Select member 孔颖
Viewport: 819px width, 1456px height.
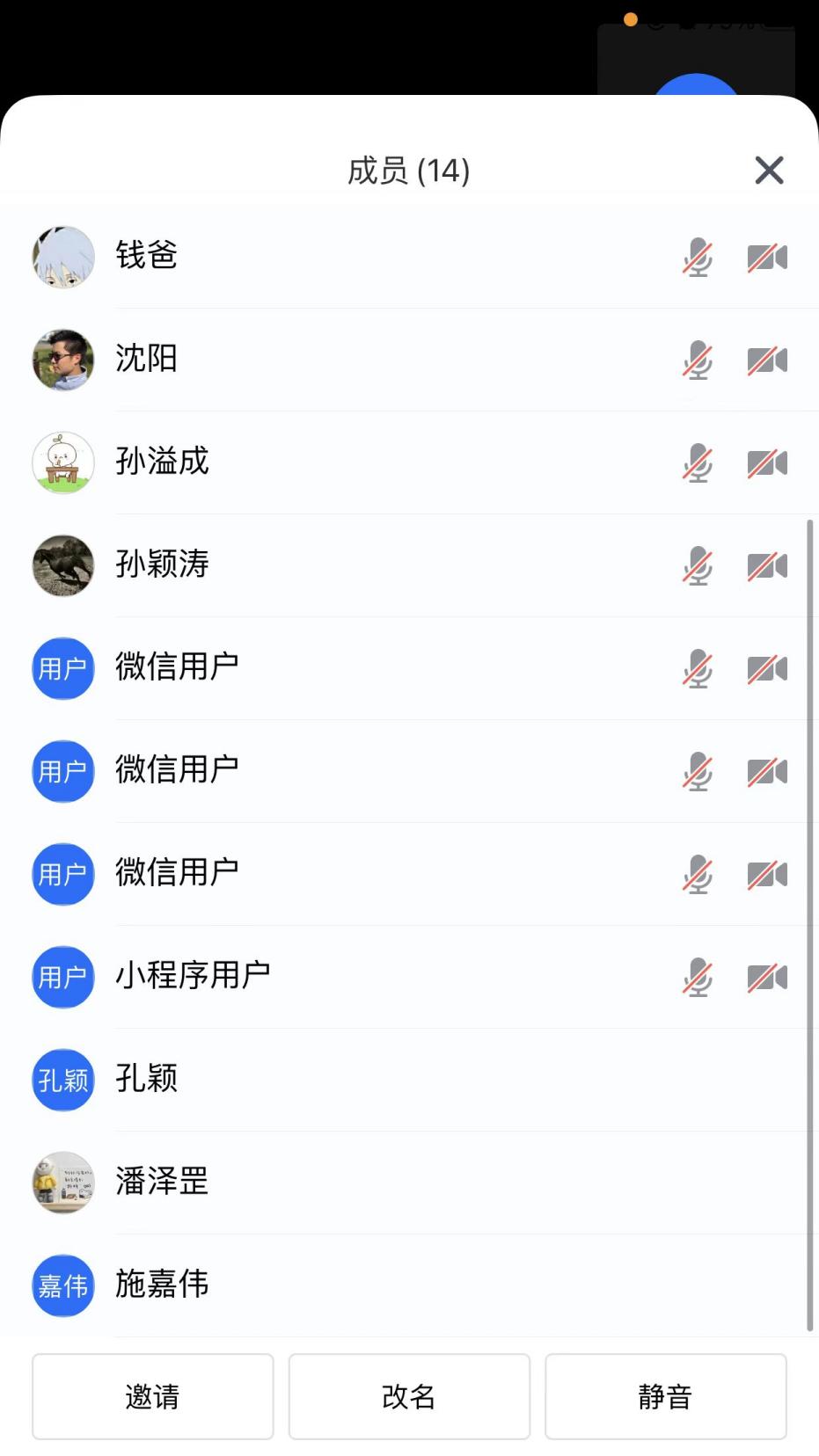[147, 1079]
